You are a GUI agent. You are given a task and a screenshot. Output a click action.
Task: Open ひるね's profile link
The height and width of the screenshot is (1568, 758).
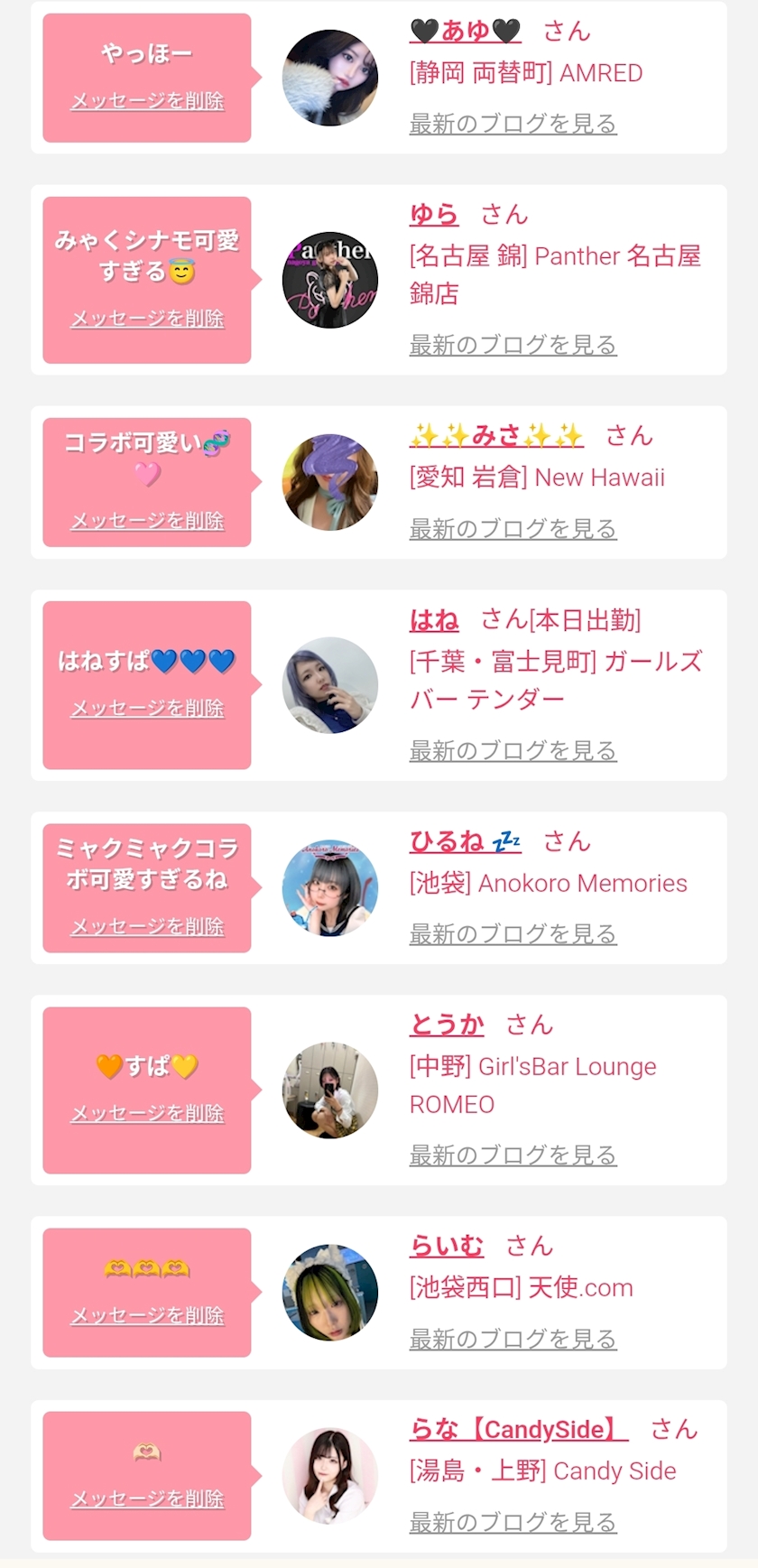(466, 841)
